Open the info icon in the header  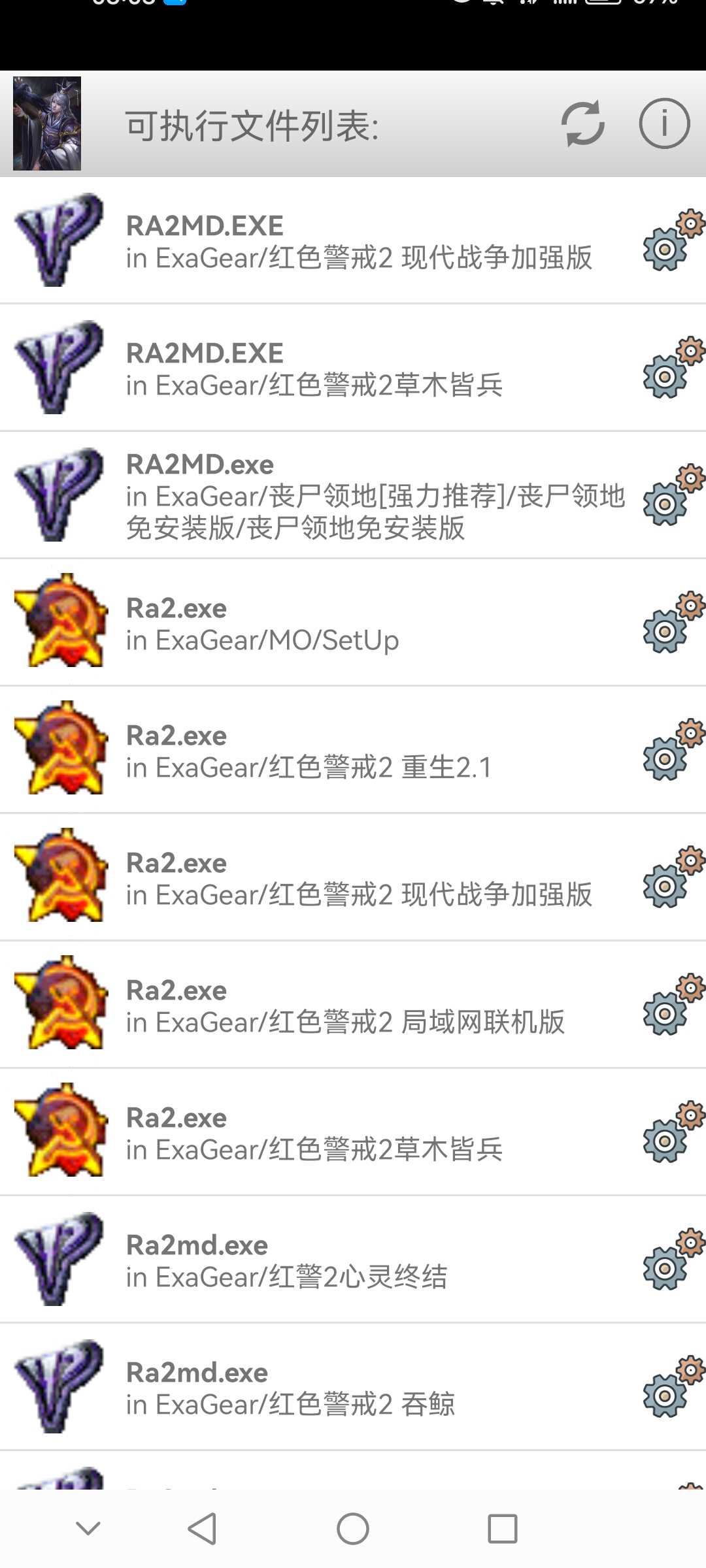pyautogui.click(x=664, y=123)
